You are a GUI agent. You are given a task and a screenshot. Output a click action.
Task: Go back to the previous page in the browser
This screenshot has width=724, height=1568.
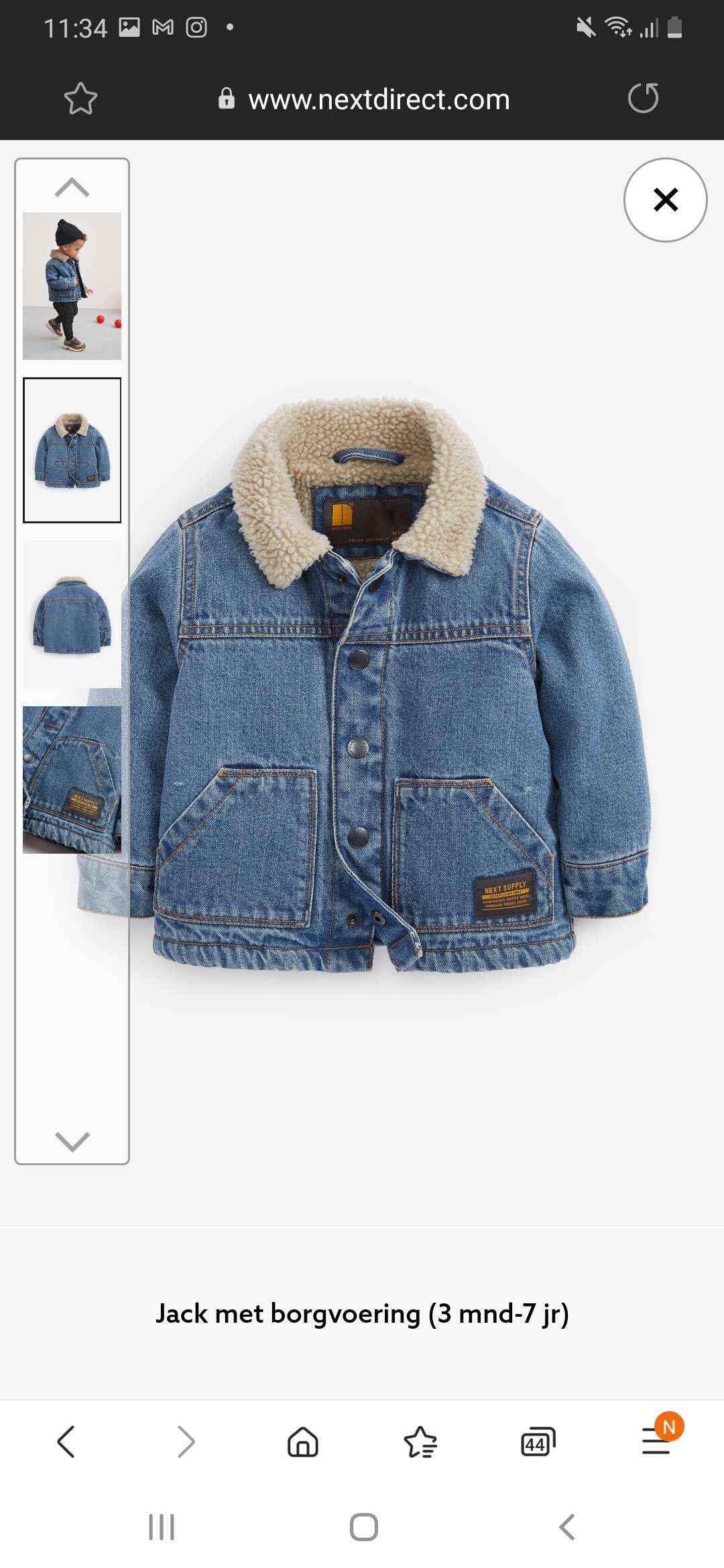click(66, 1441)
